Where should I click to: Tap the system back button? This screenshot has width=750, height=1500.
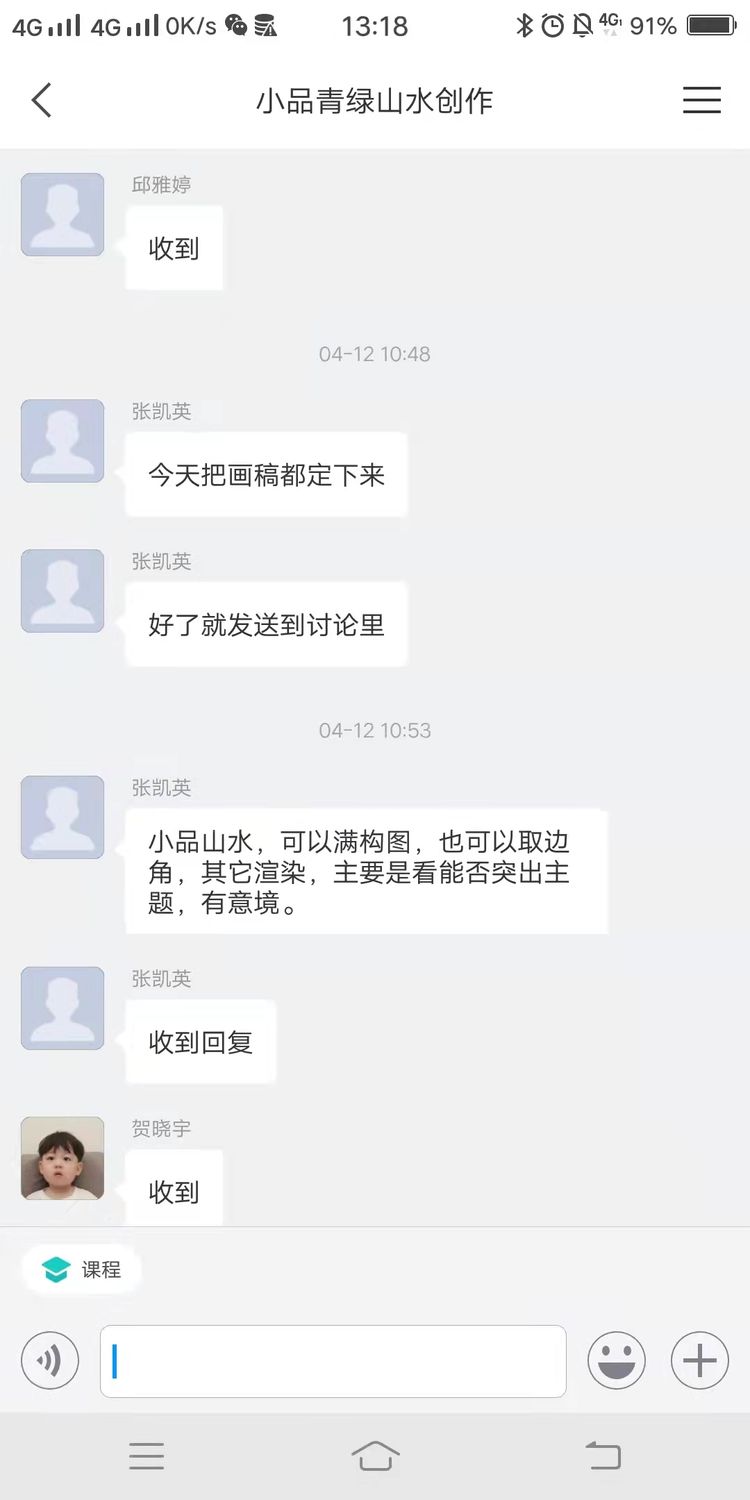[x=603, y=1456]
